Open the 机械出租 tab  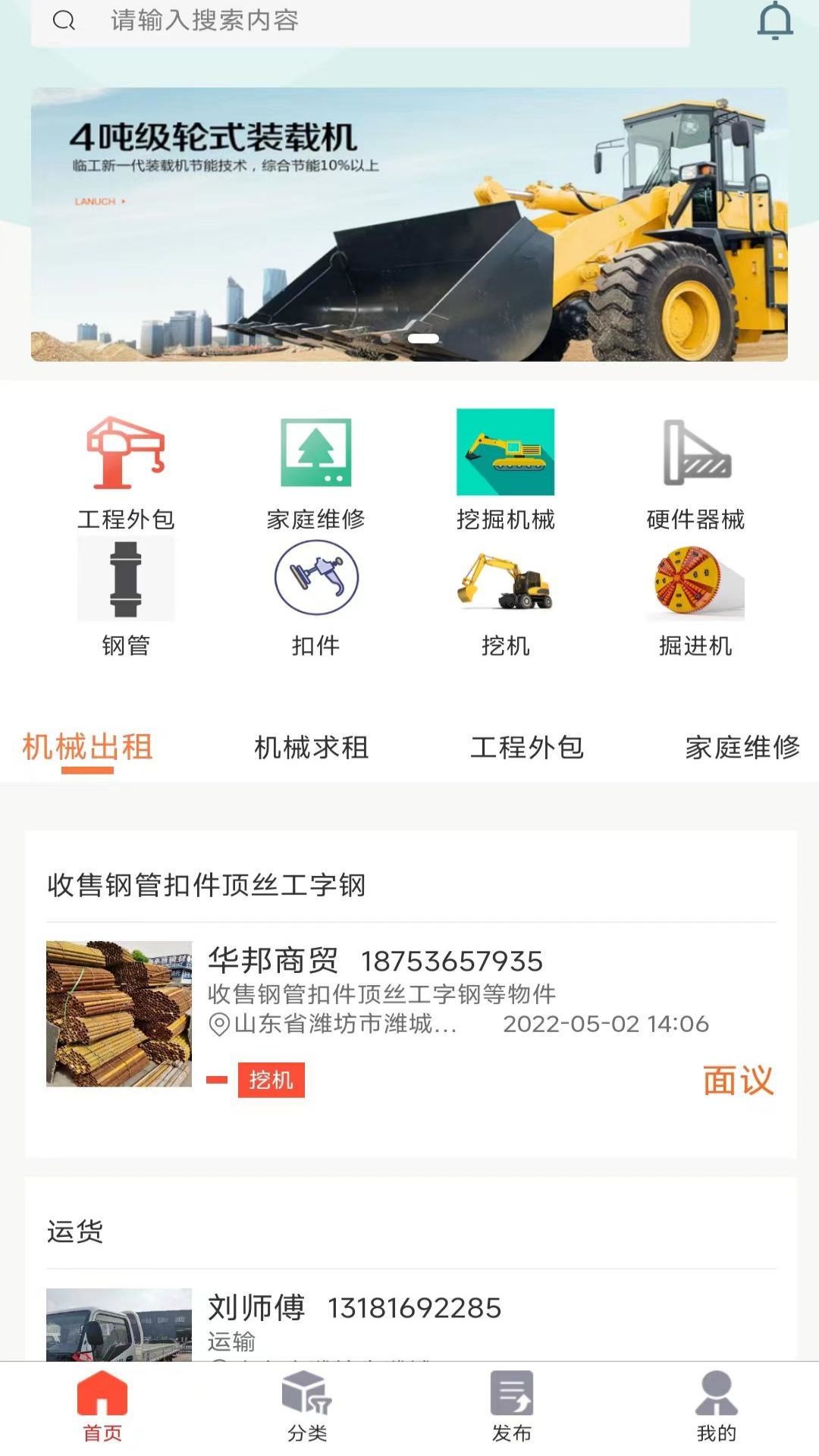coord(88,747)
